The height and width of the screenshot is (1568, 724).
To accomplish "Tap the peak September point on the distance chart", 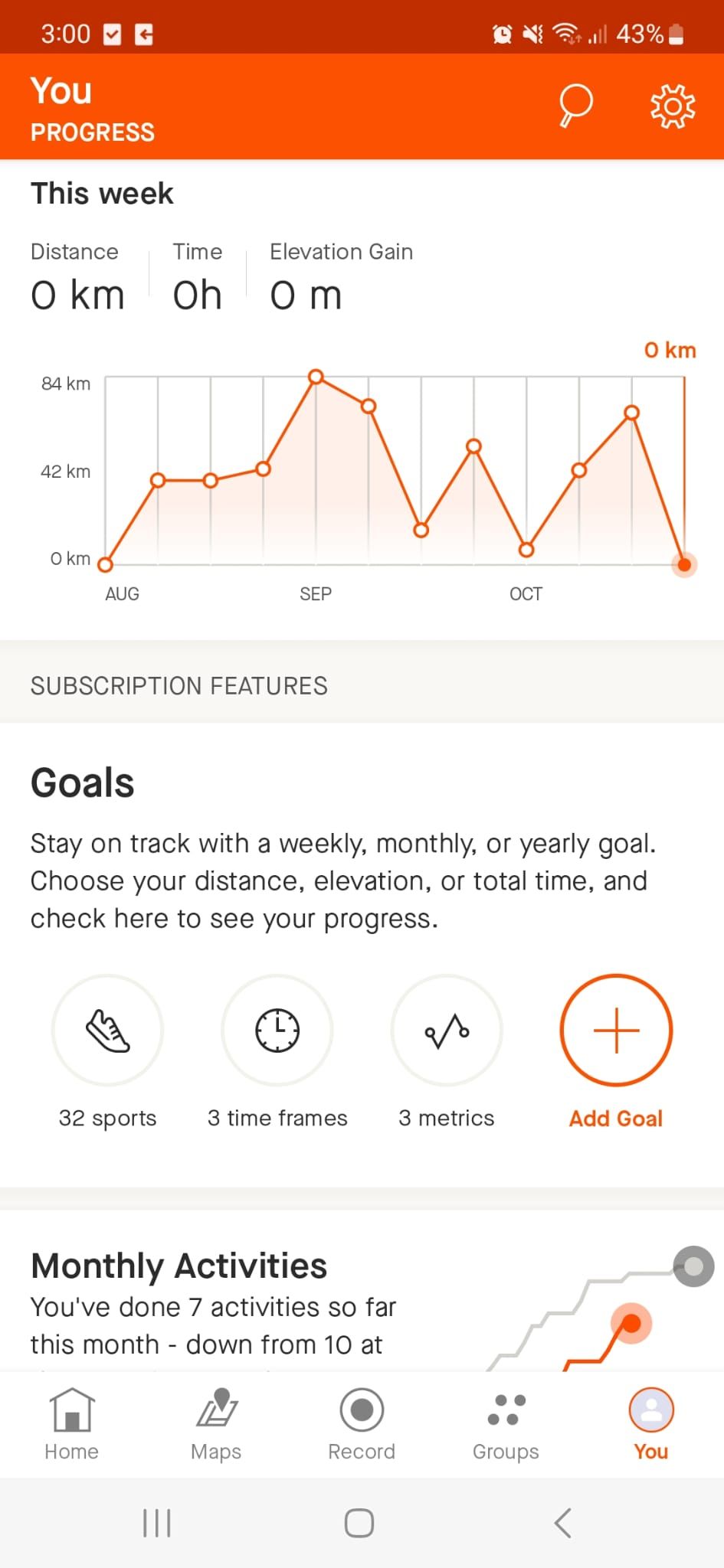I will [x=316, y=377].
